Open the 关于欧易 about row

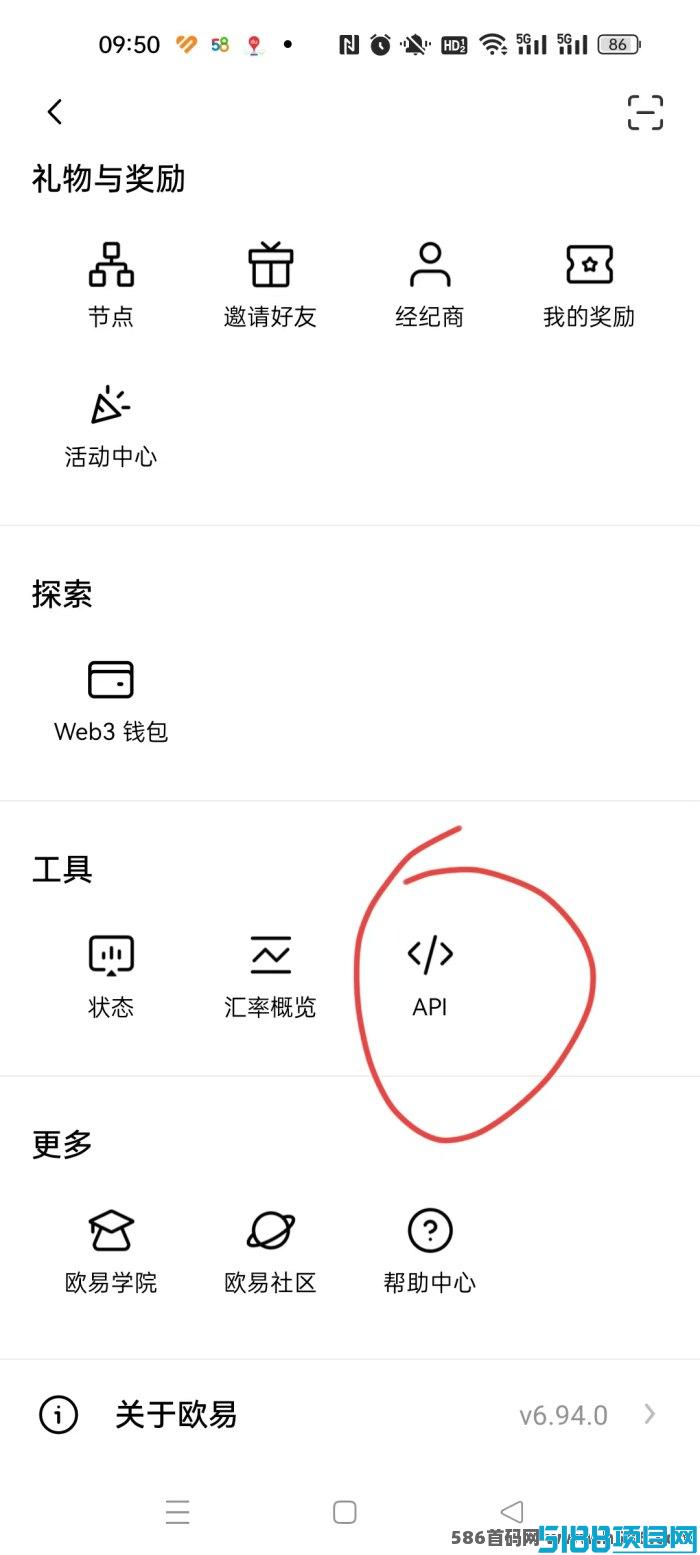click(350, 1415)
